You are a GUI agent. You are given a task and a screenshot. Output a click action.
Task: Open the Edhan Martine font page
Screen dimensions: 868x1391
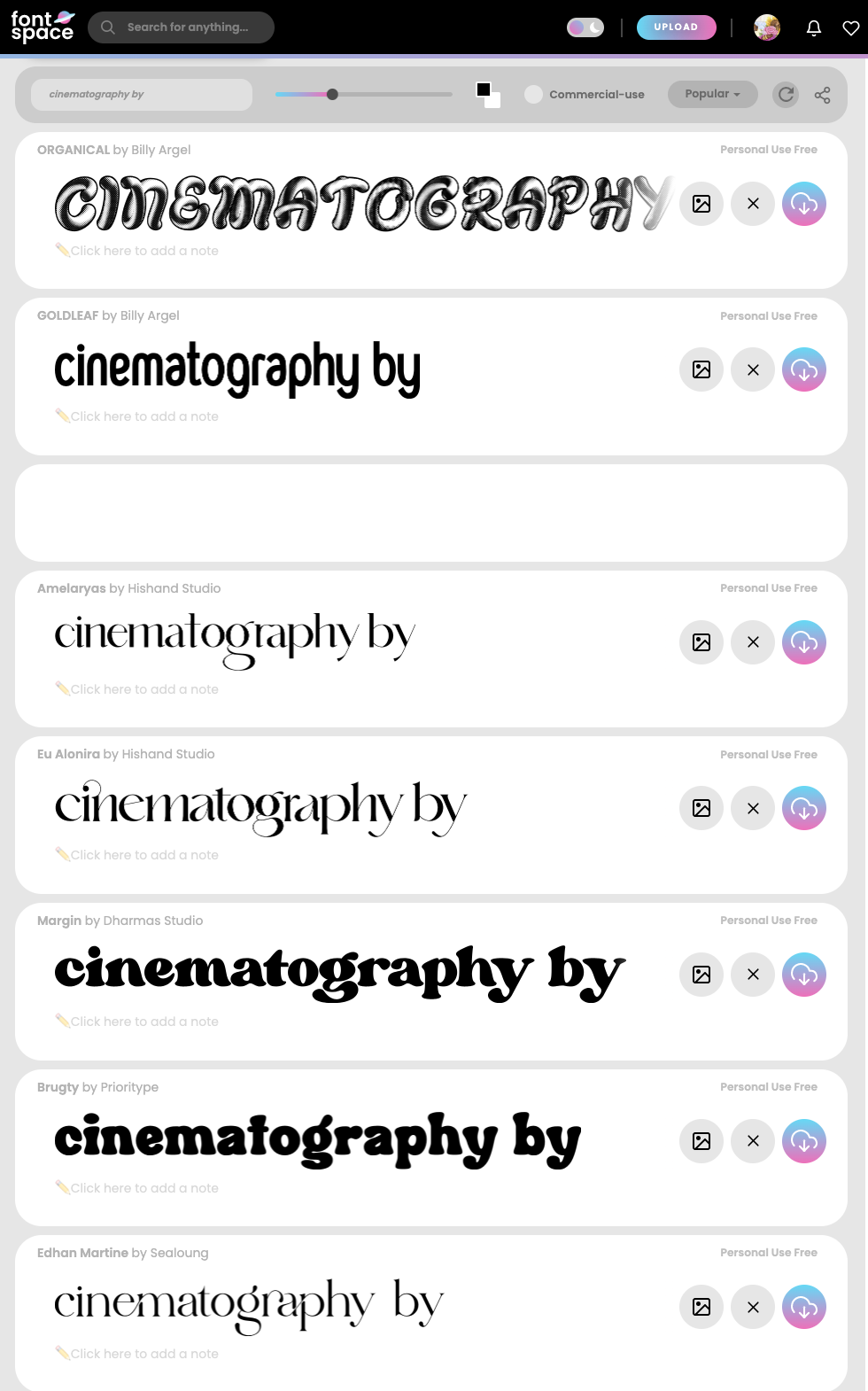[82, 1253]
